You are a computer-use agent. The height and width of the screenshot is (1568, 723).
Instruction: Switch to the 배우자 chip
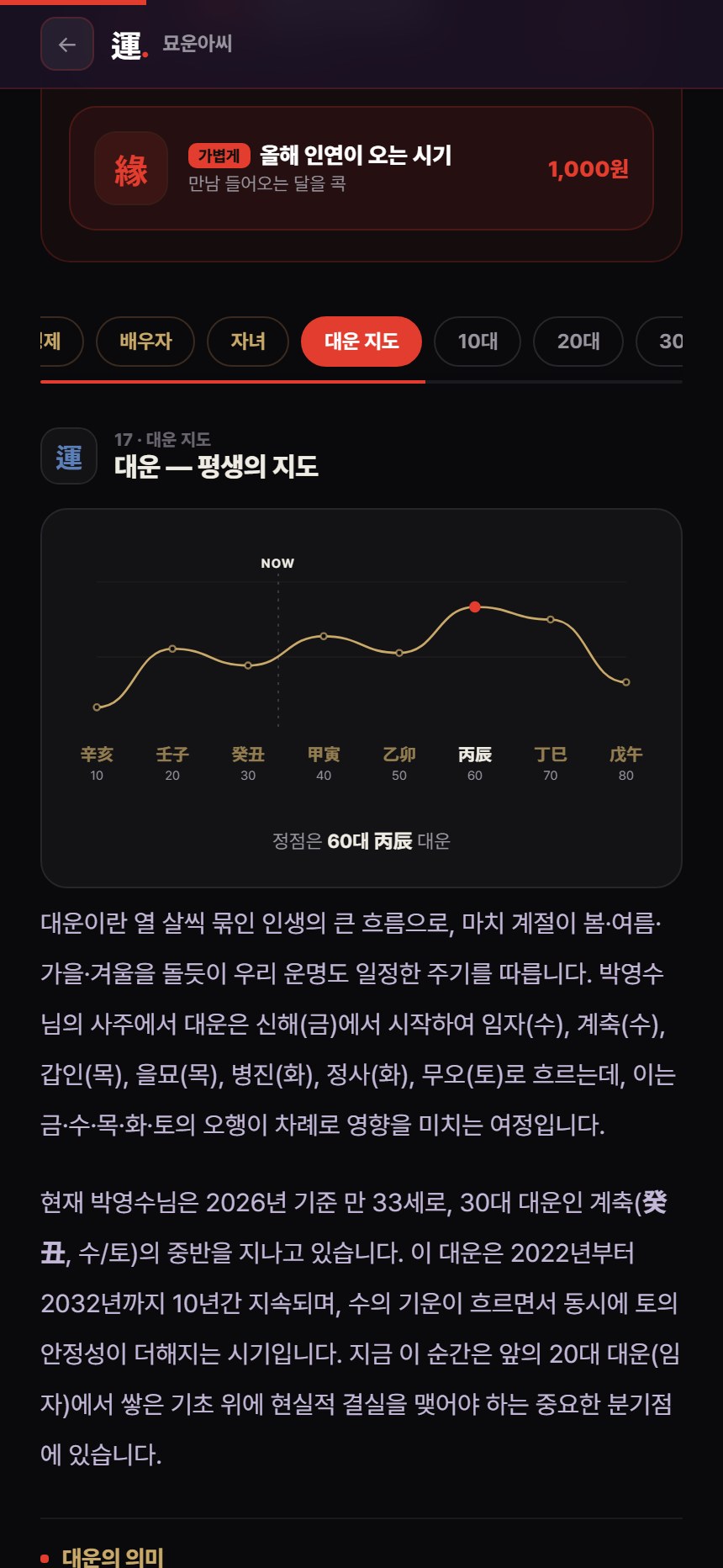pyautogui.click(x=145, y=342)
